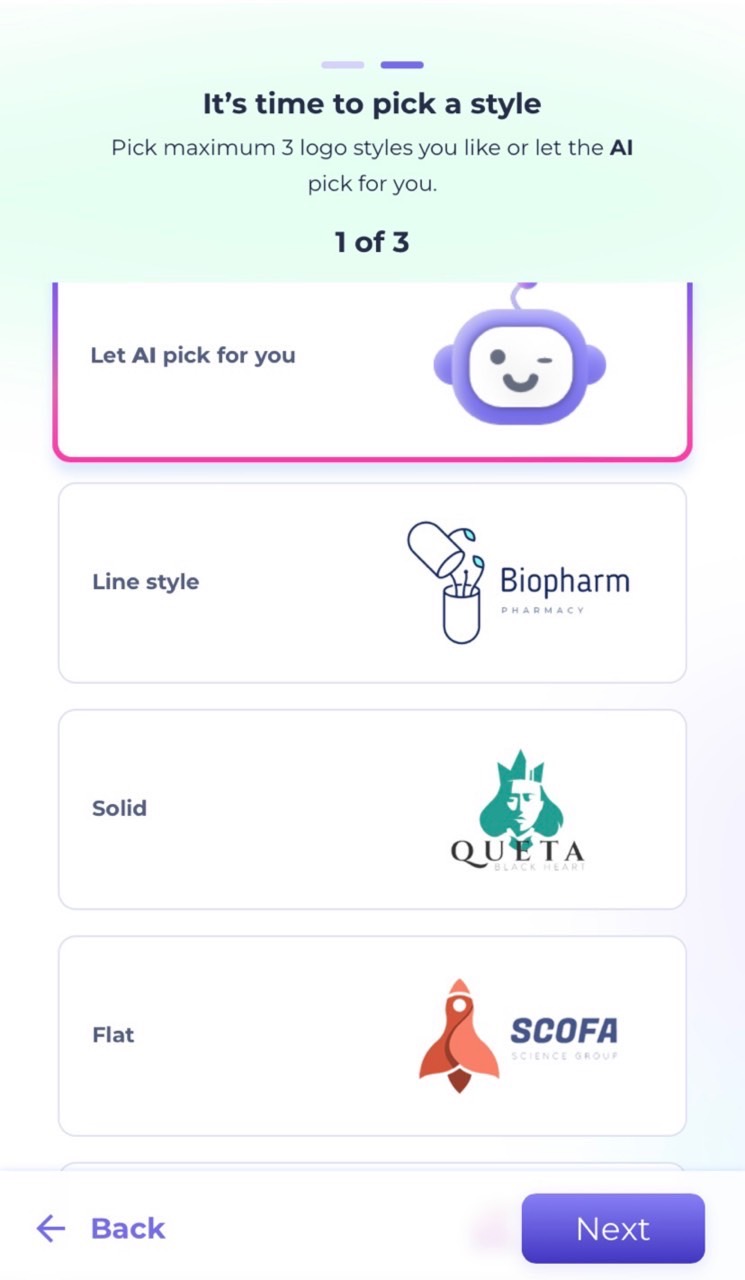This screenshot has width=745, height=1280.
Task: Choose the Line style logo option
Action: coord(371,582)
